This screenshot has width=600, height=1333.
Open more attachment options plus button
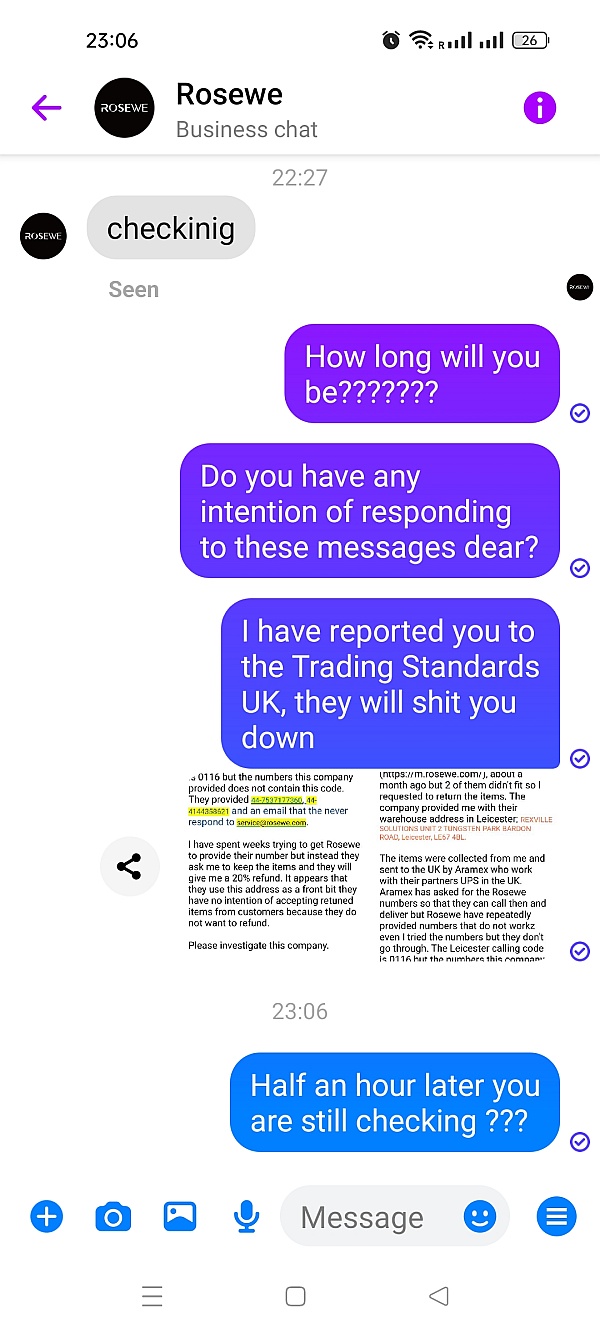[46, 1216]
